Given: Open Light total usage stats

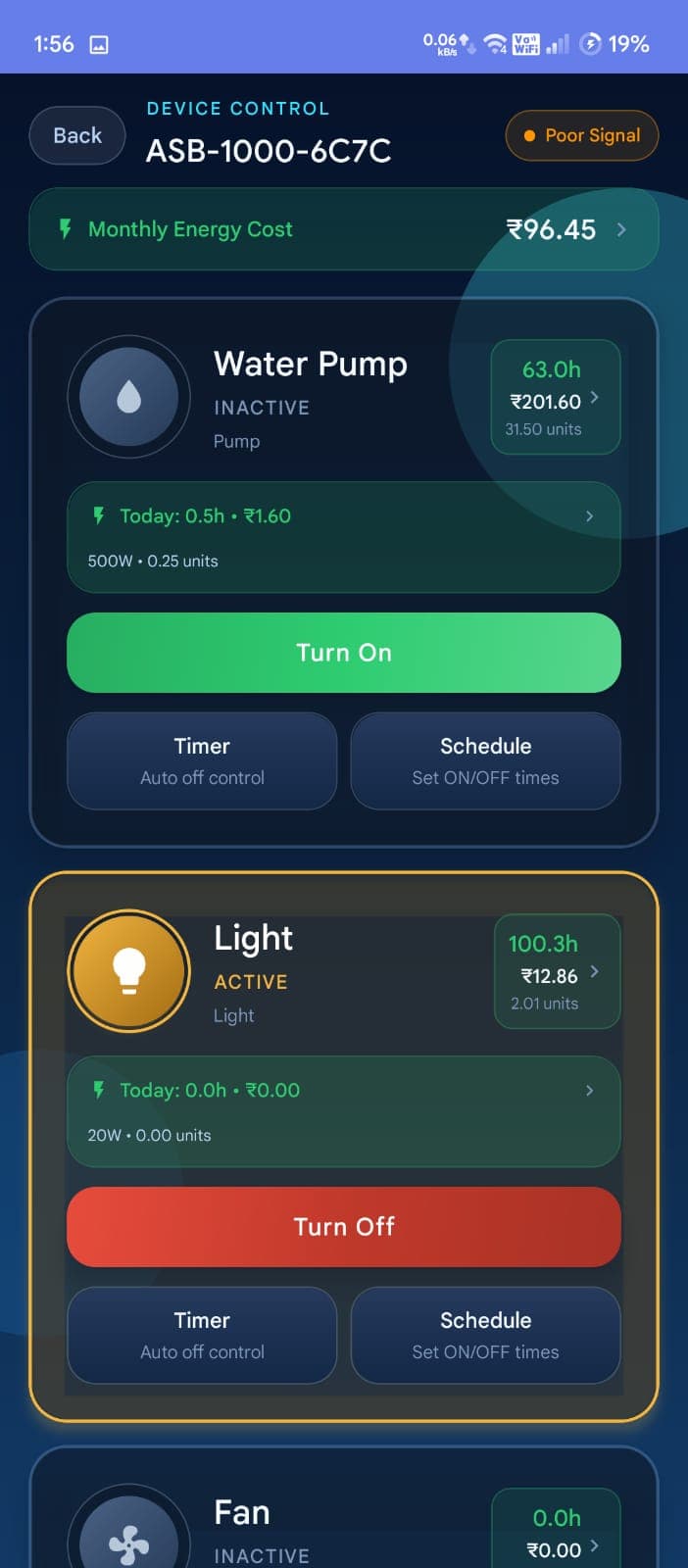Looking at the screenshot, I should 557,971.
